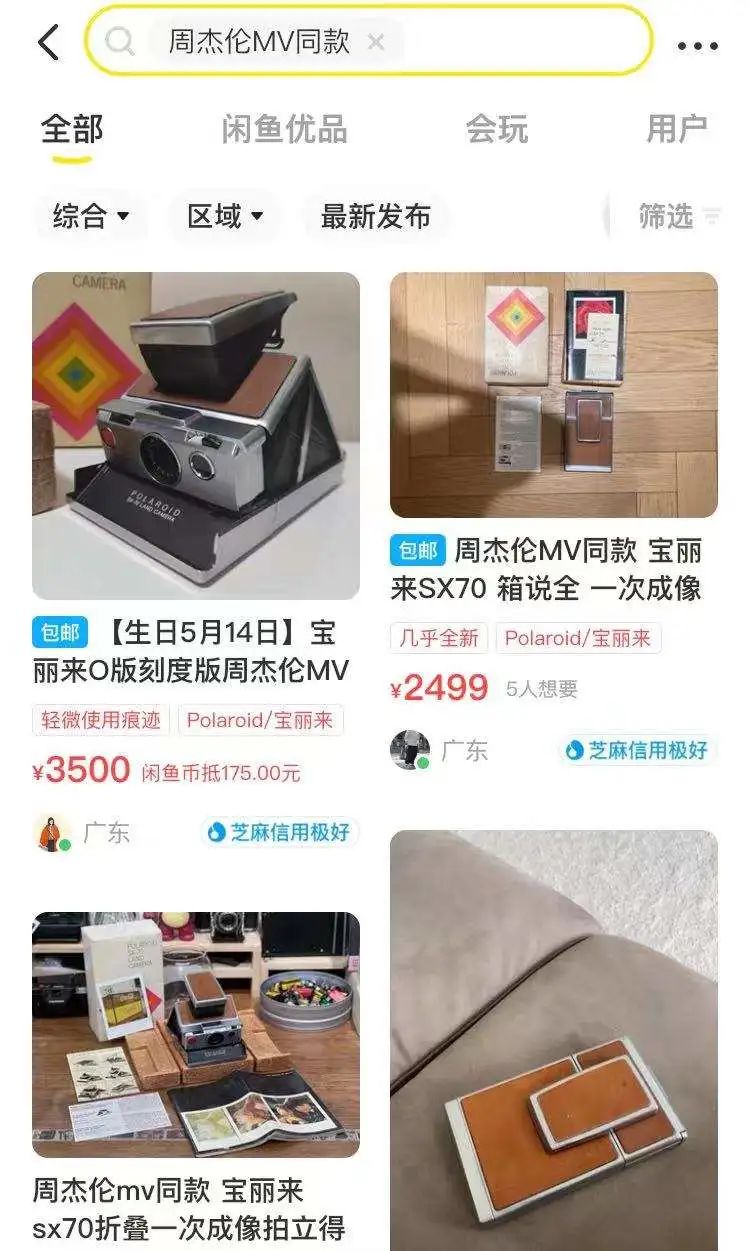Click the magnifying glass search icon
This screenshot has width=750, height=1251.
tap(120, 43)
